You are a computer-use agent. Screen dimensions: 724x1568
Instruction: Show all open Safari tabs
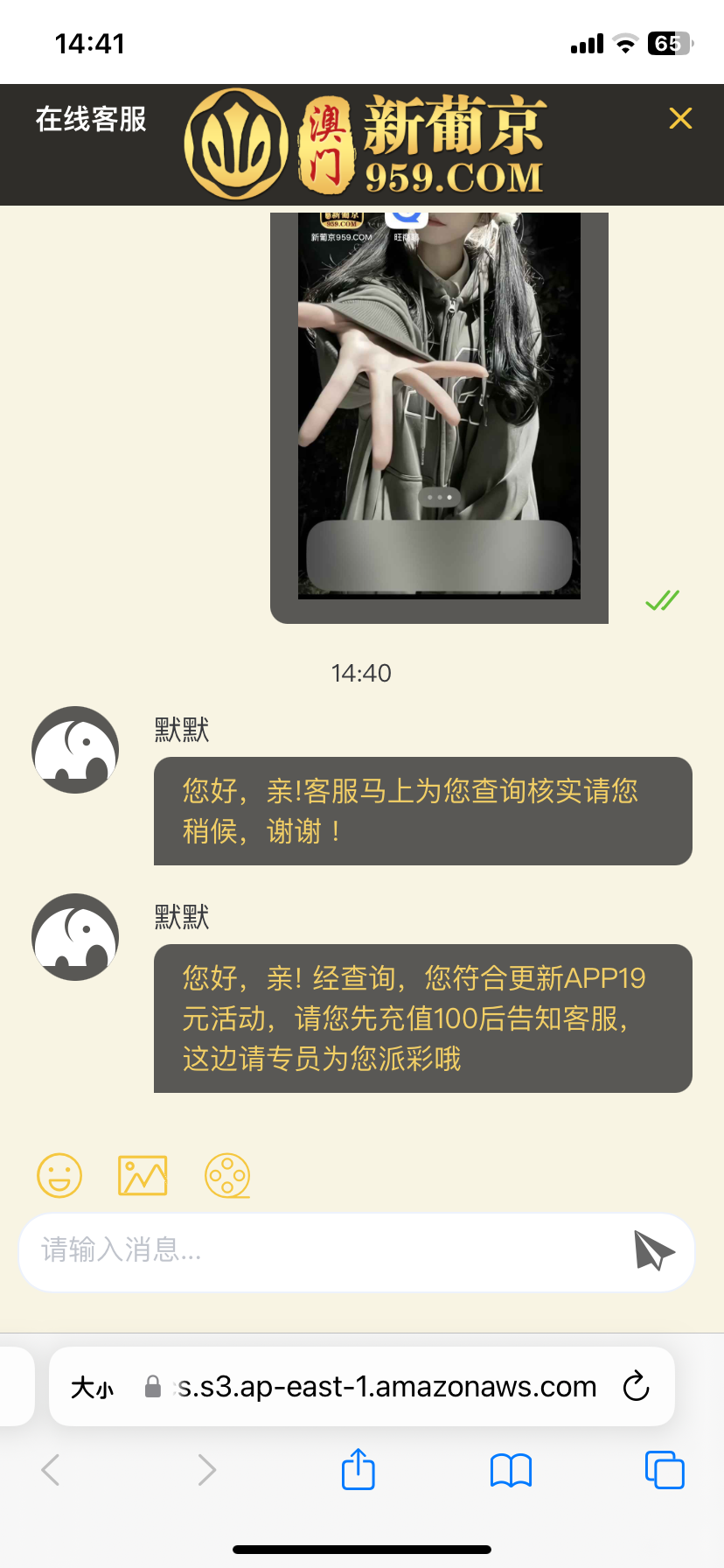click(665, 1470)
